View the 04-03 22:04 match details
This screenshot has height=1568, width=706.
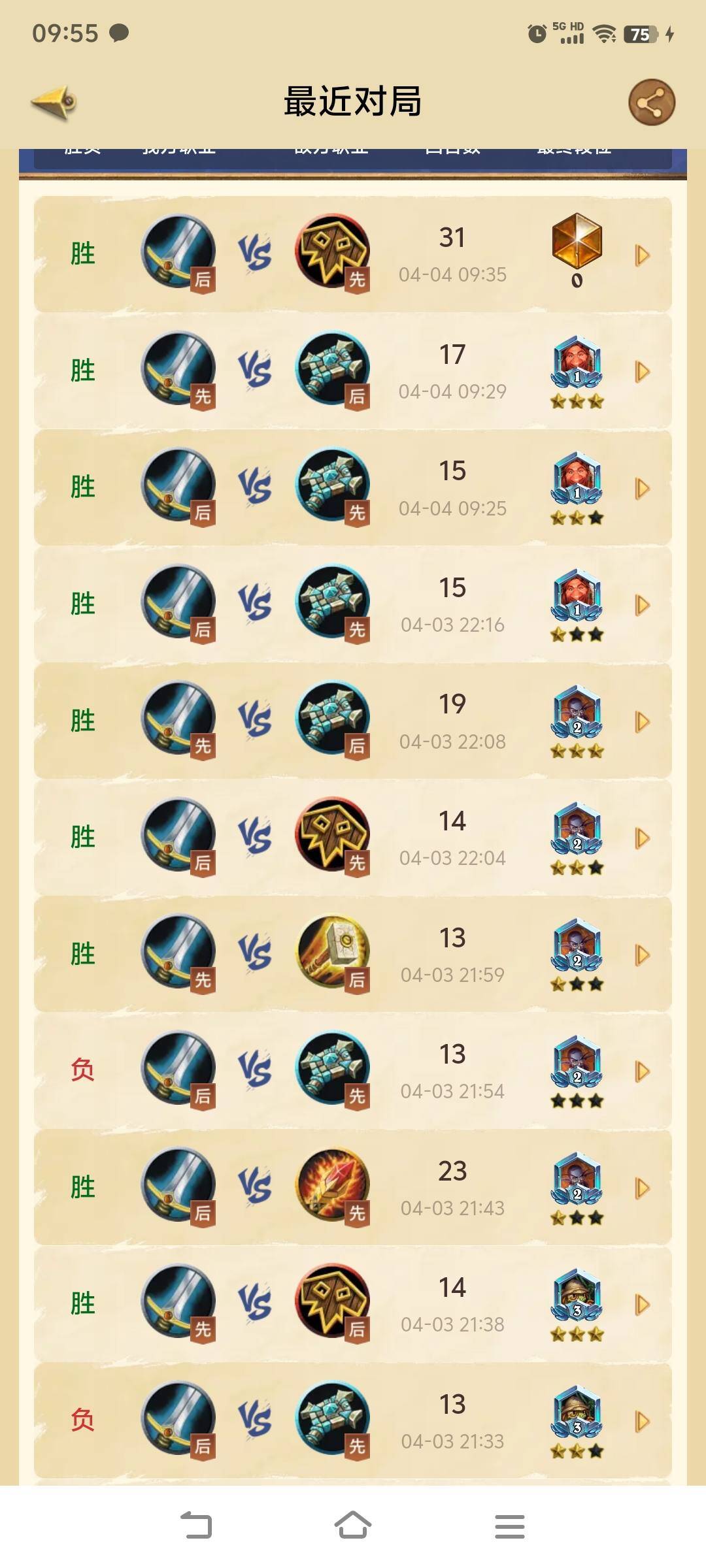(643, 838)
